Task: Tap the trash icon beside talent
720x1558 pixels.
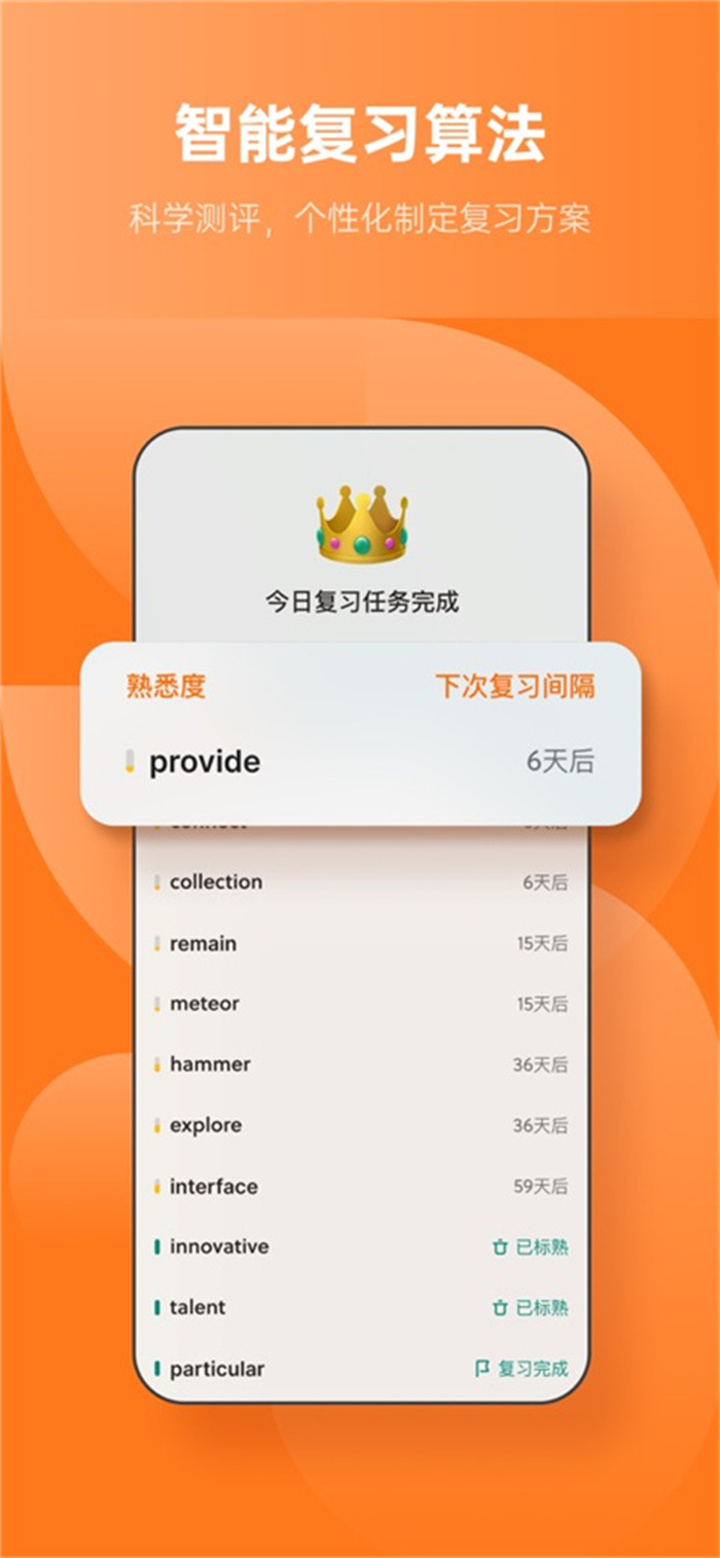Action: pos(497,1308)
